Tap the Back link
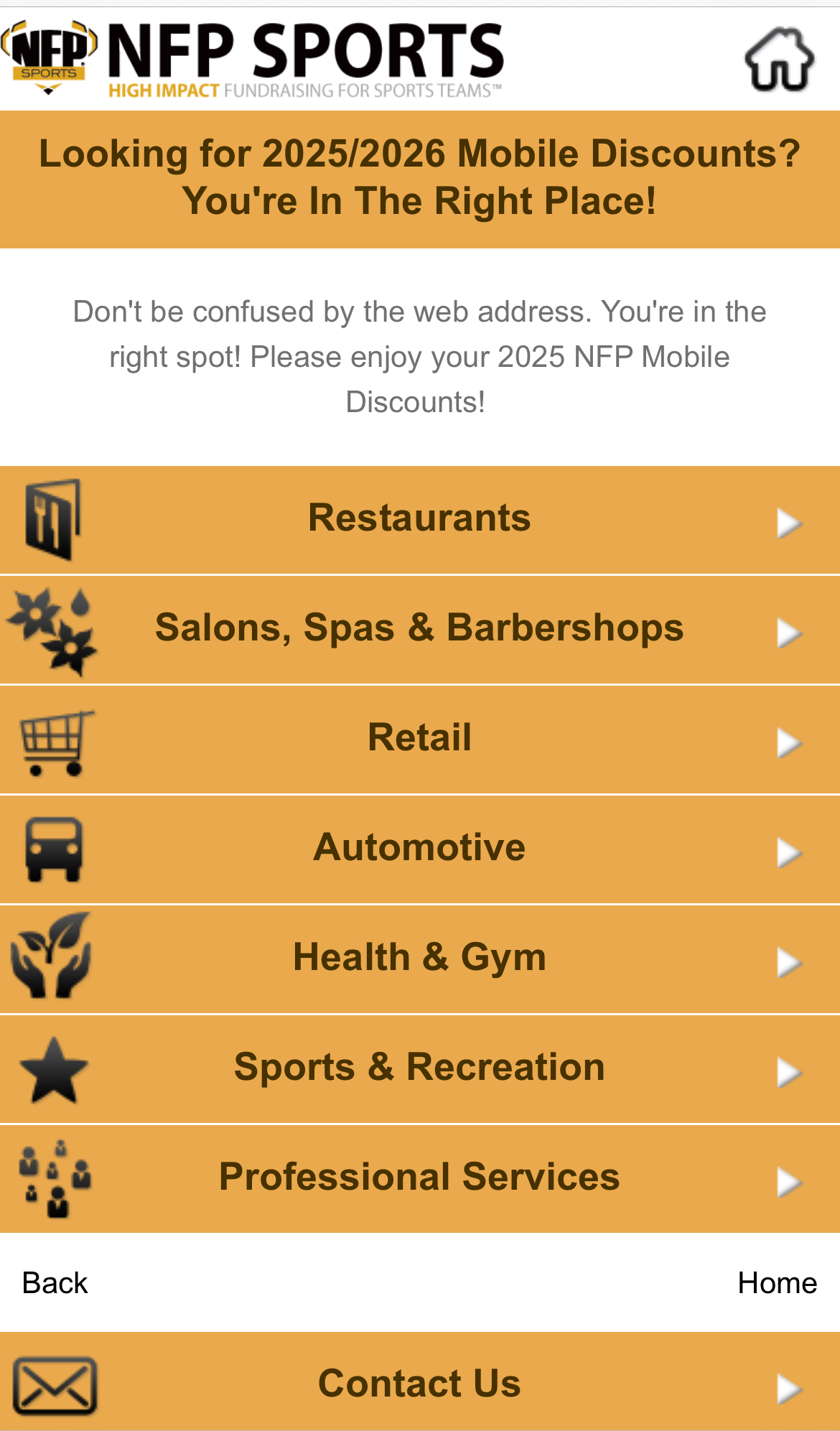The width and height of the screenshot is (840, 1431). tap(55, 1283)
